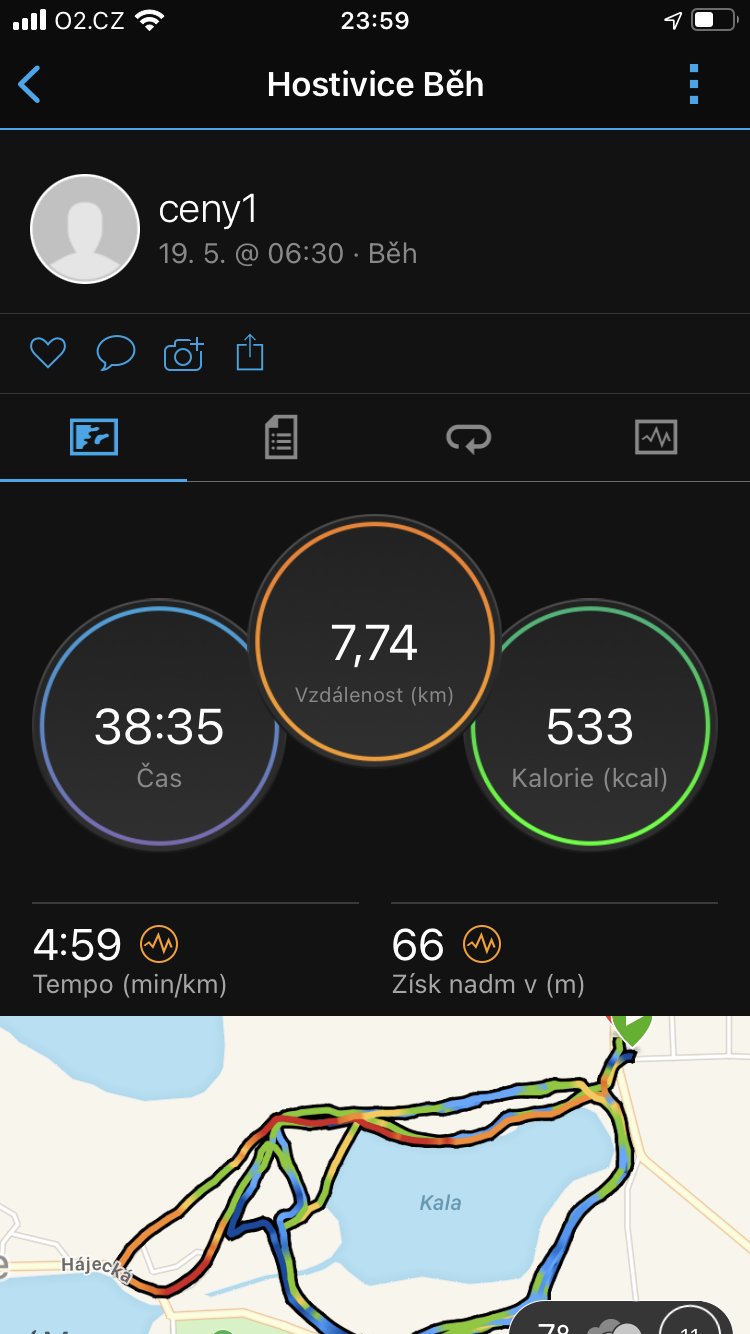The height and width of the screenshot is (1334, 750).
Task: Add a photo with the camera icon
Action: coord(183,353)
